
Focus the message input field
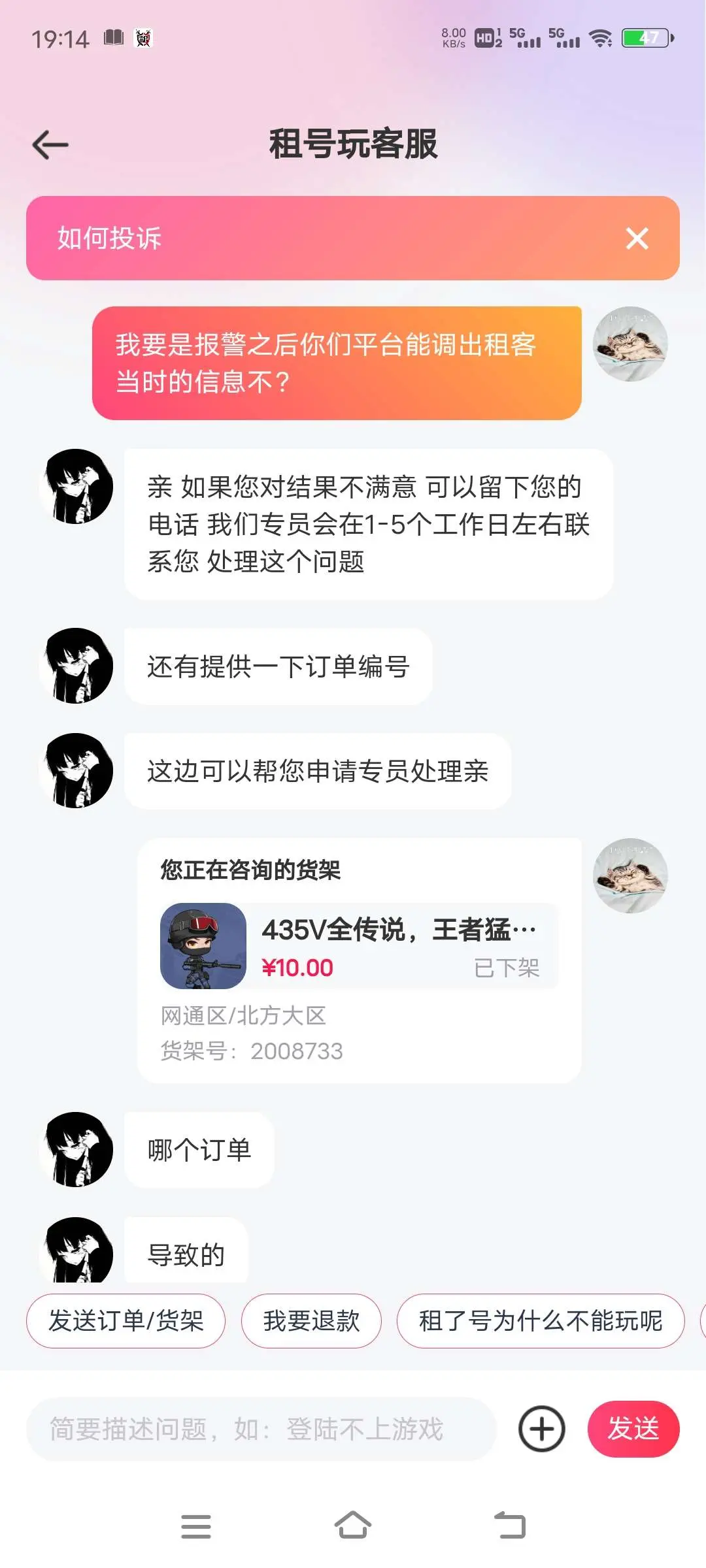click(x=261, y=1429)
